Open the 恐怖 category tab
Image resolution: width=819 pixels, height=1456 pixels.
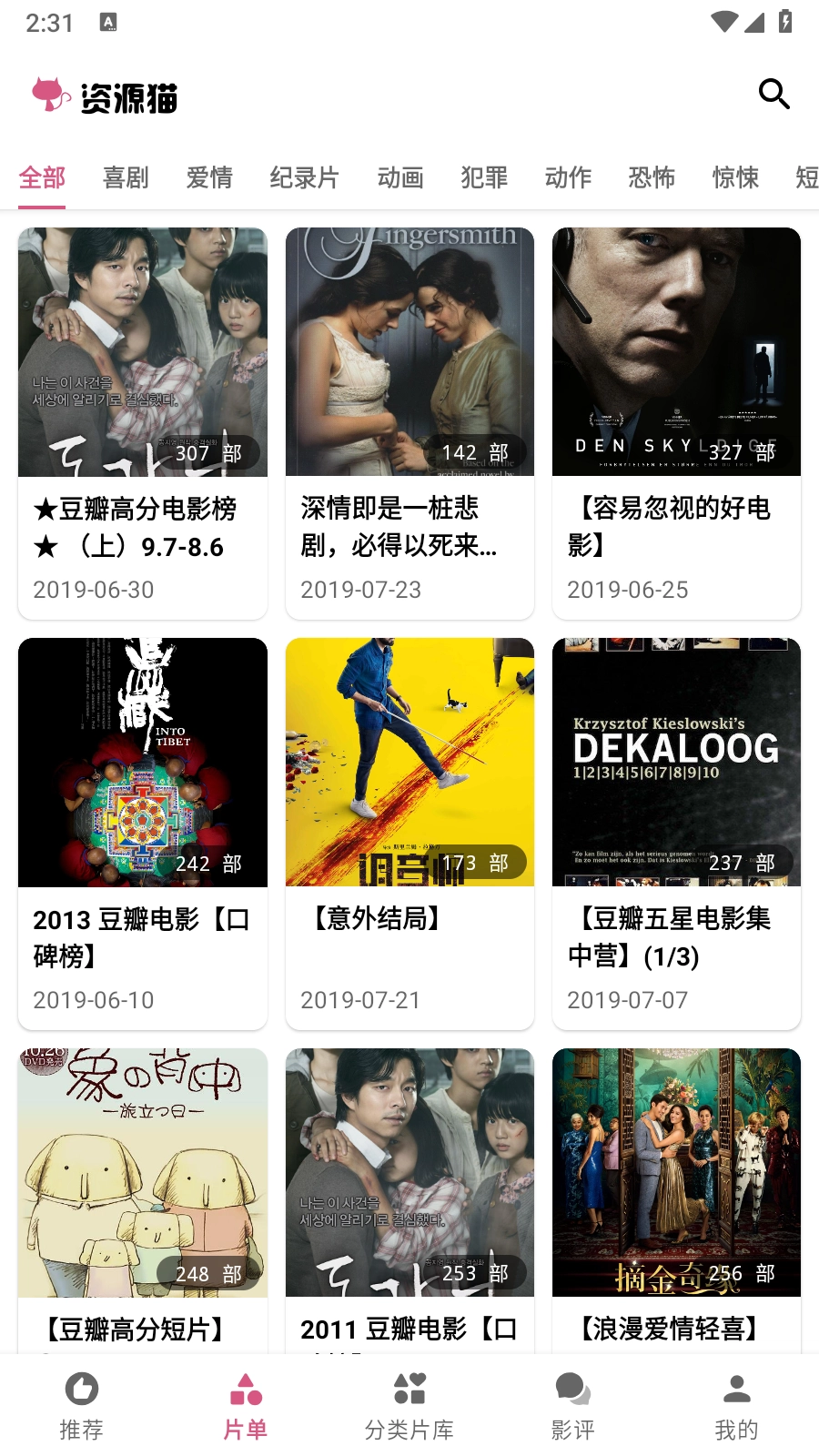coord(652,177)
